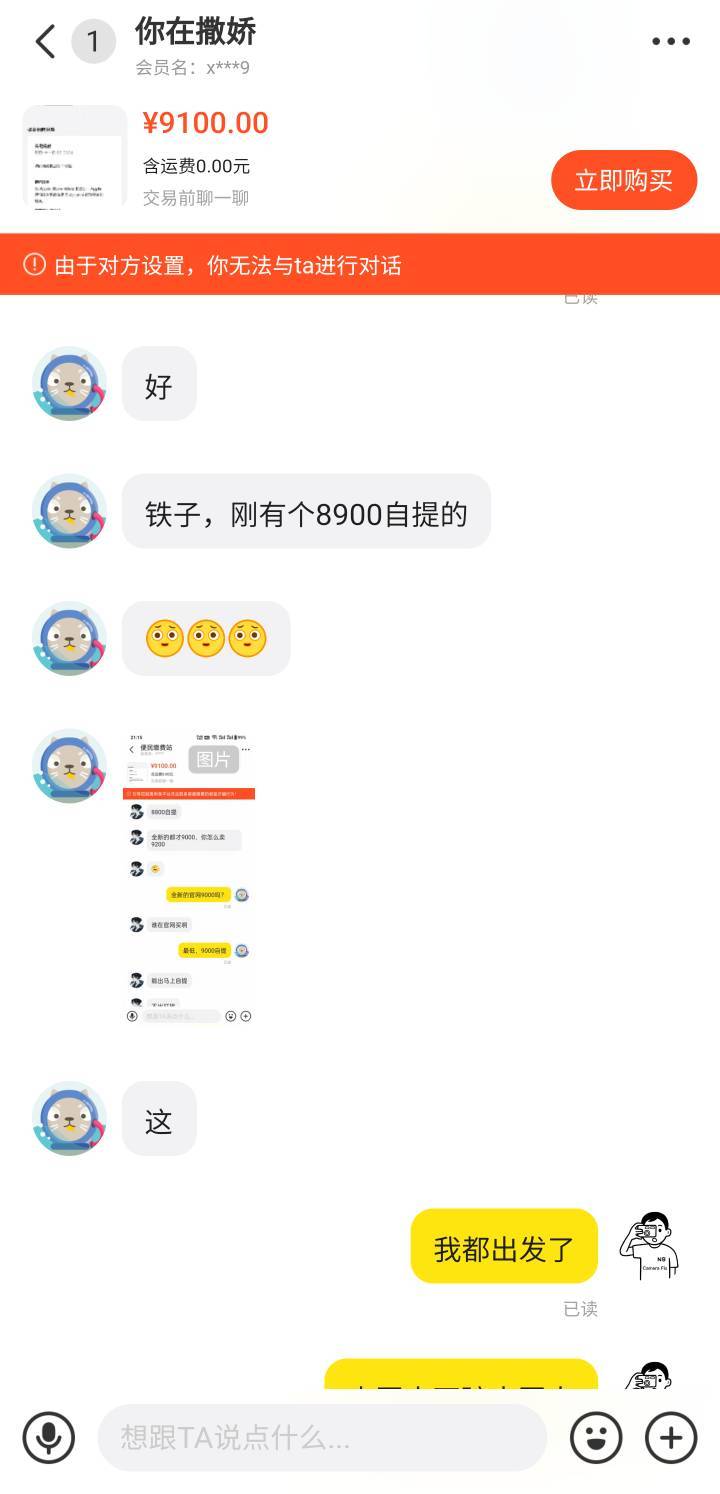View the screenshot image sent in chat
The height and width of the screenshot is (1494, 720).
[189, 877]
